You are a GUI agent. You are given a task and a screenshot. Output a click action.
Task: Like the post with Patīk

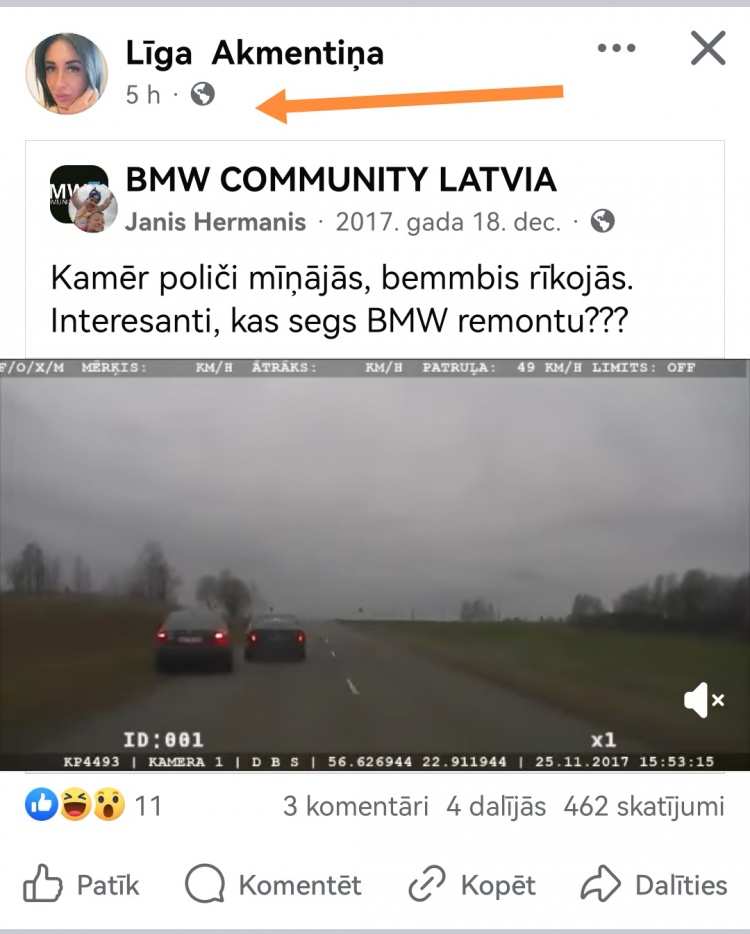82,885
